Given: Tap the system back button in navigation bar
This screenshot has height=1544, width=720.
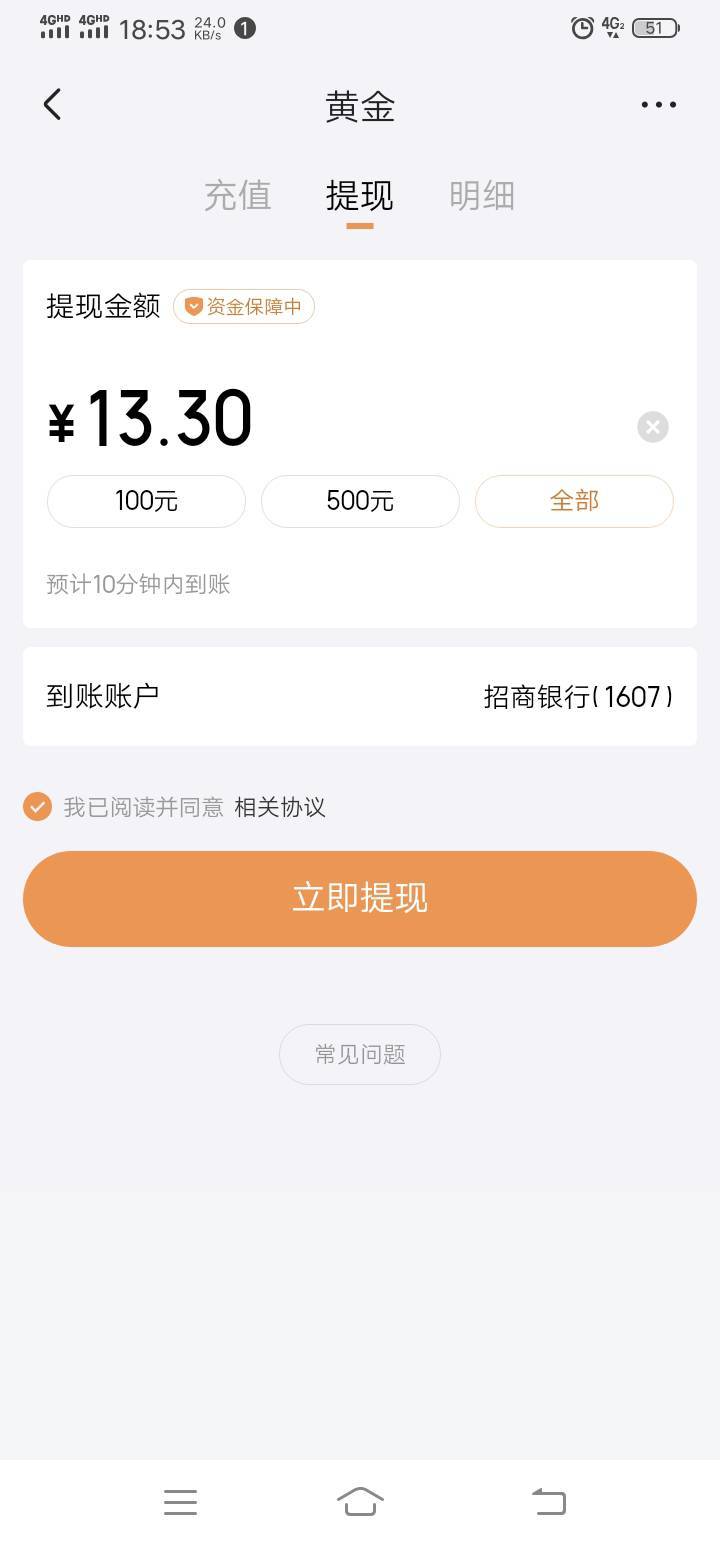Looking at the screenshot, I should (548, 1501).
